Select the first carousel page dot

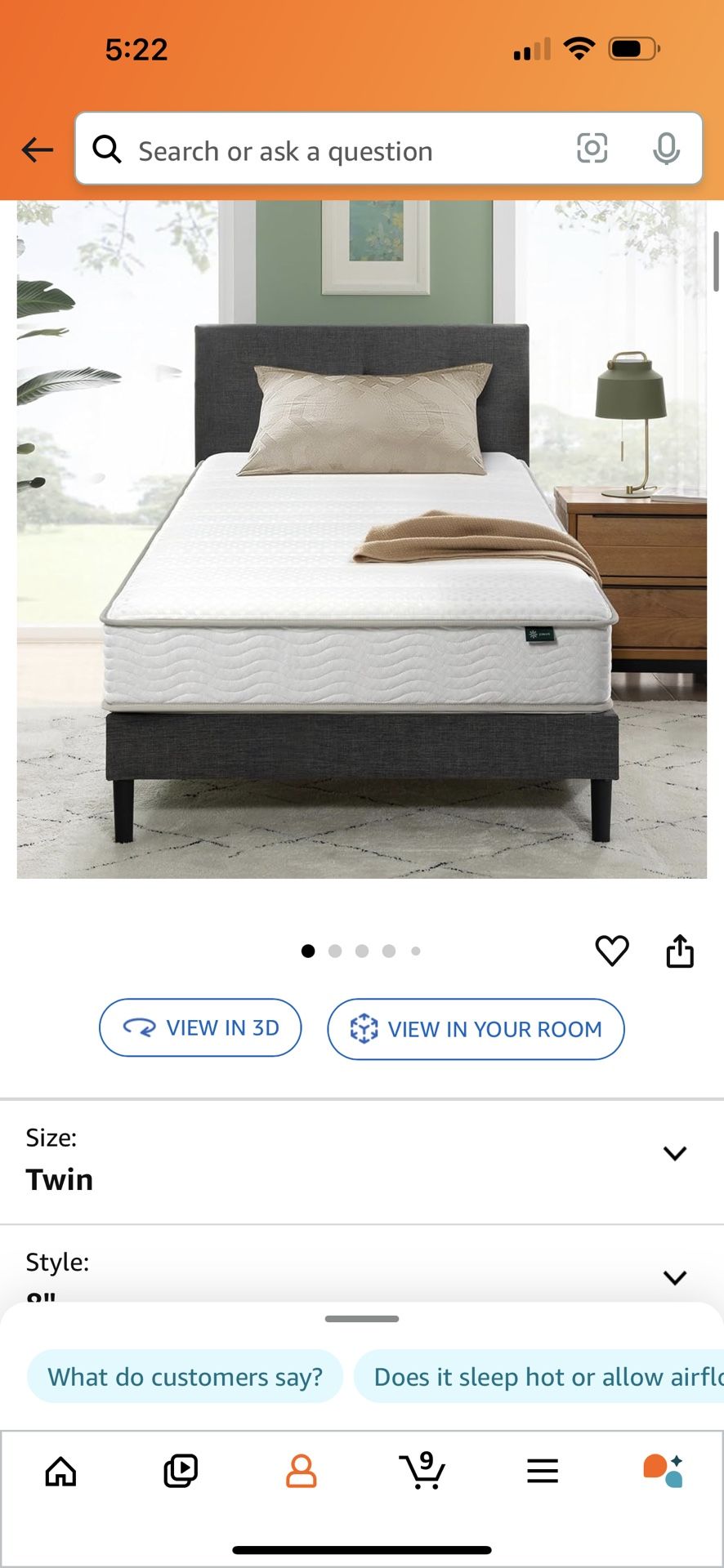(x=308, y=951)
